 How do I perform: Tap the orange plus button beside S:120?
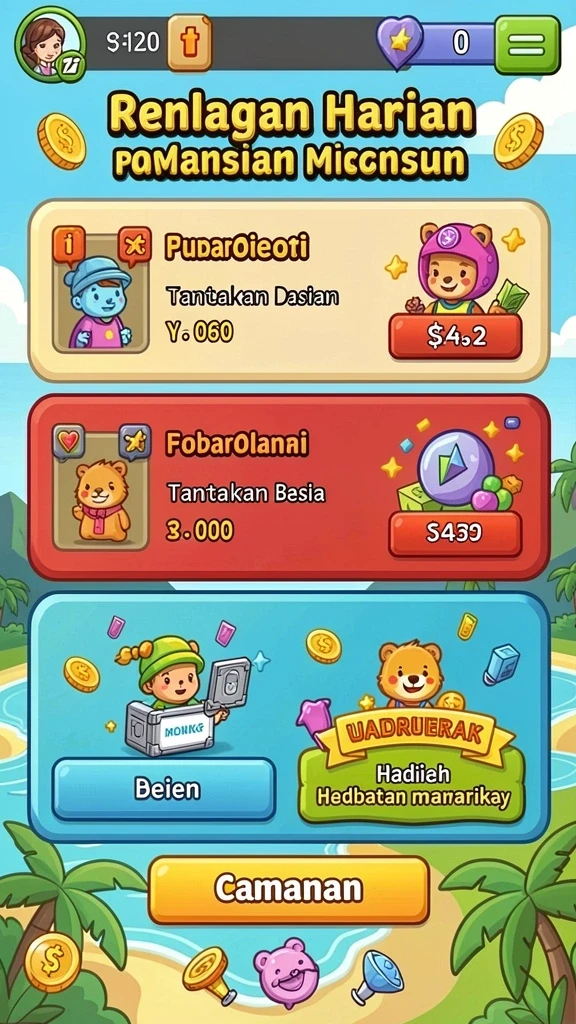189,42
